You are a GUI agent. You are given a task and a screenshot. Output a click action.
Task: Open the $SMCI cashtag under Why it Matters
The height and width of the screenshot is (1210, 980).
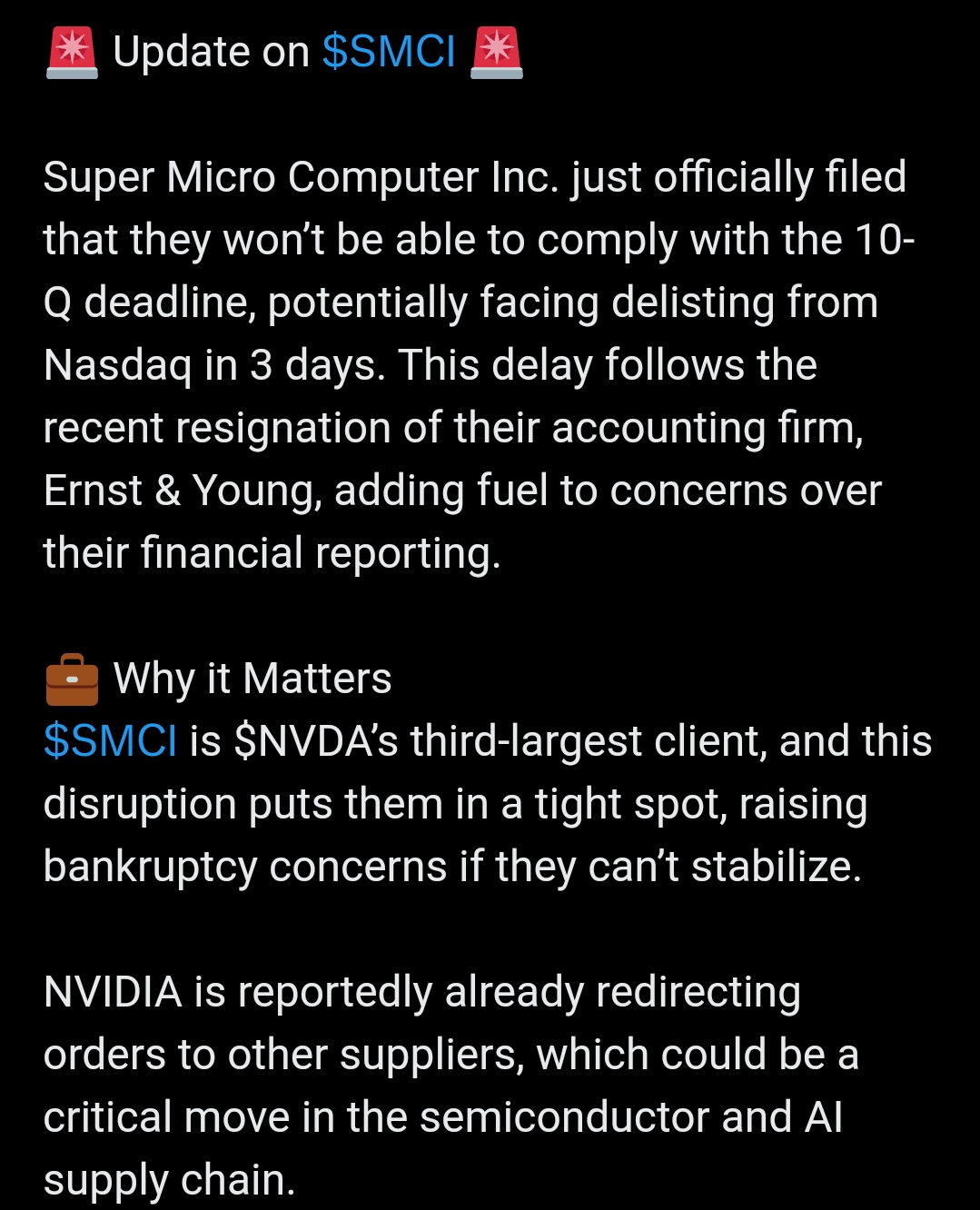110,741
